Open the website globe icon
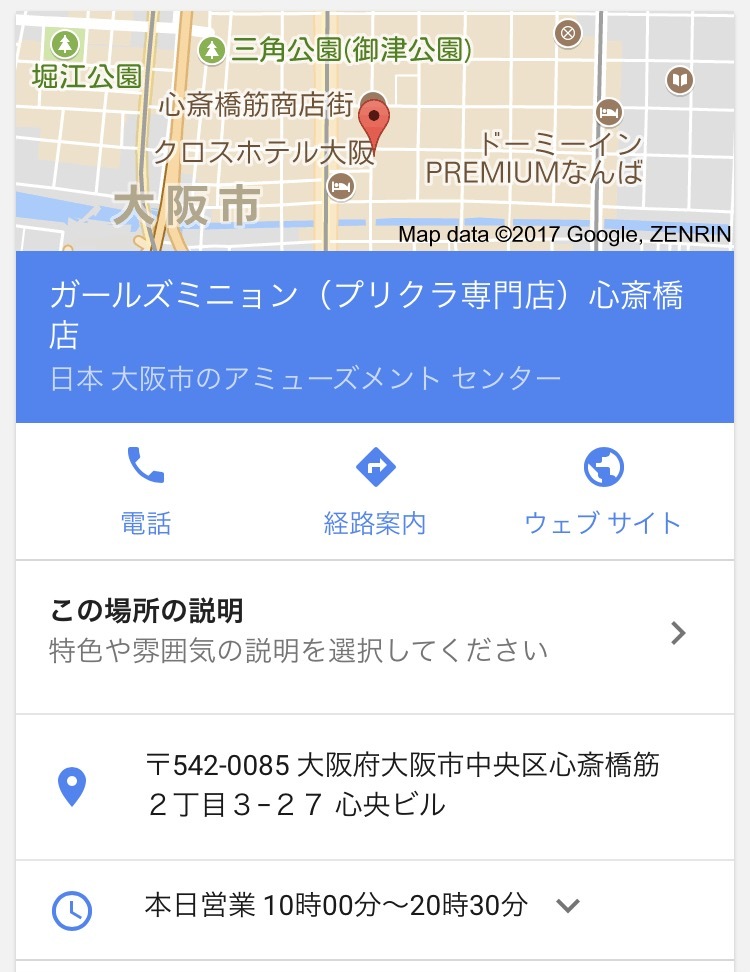The image size is (750, 972). click(x=602, y=466)
